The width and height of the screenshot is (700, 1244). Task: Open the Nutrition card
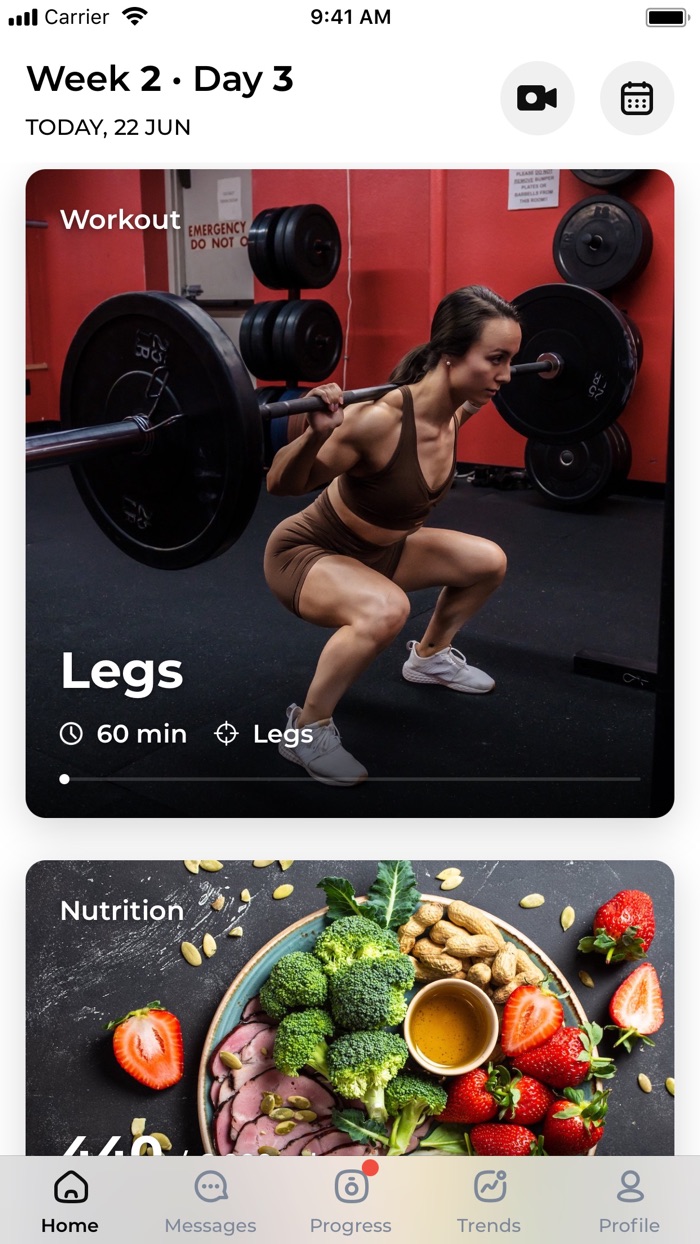[350, 1008]
